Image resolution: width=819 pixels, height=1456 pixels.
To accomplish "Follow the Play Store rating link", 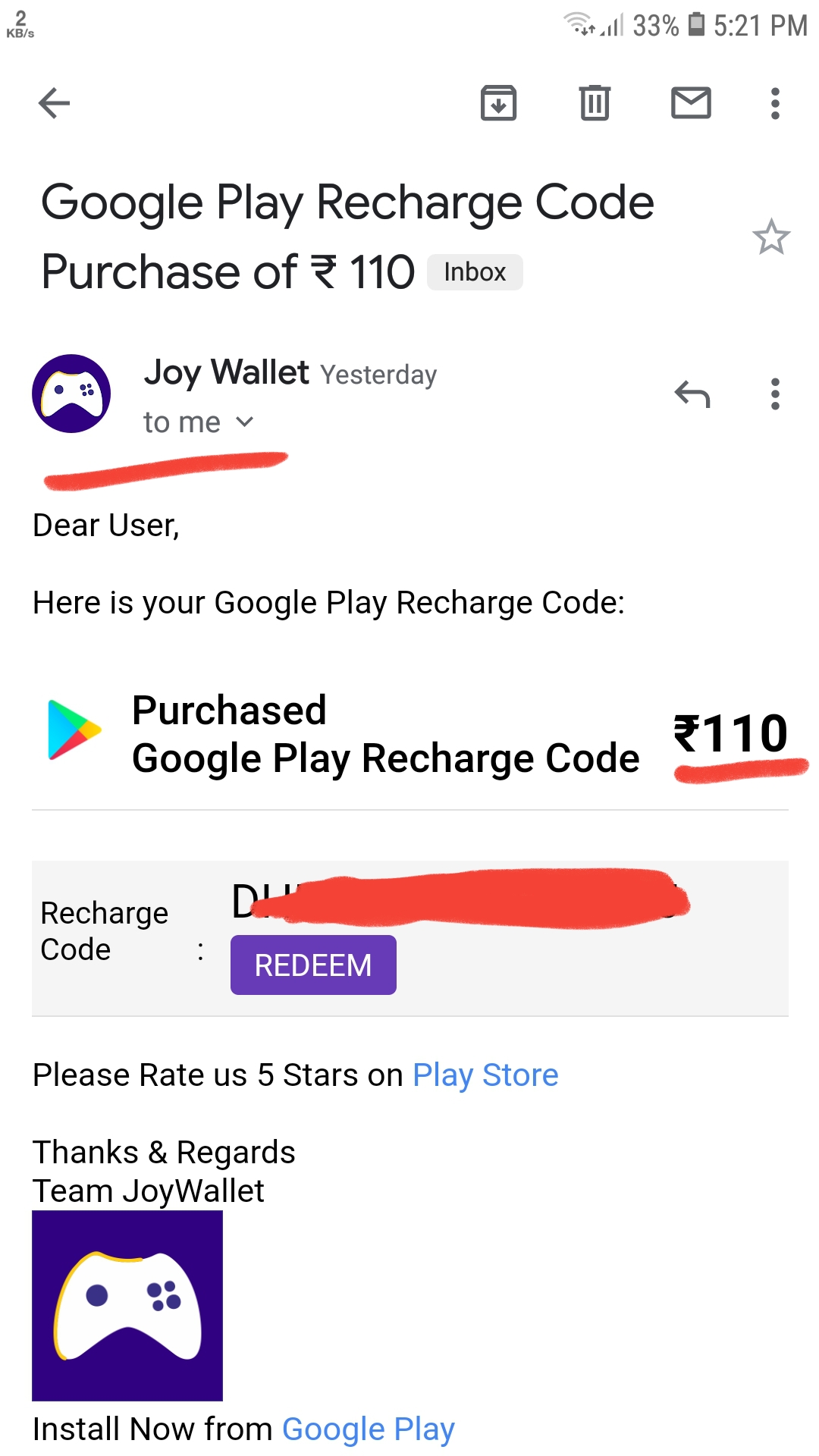I will click(x=485, y=1075).
